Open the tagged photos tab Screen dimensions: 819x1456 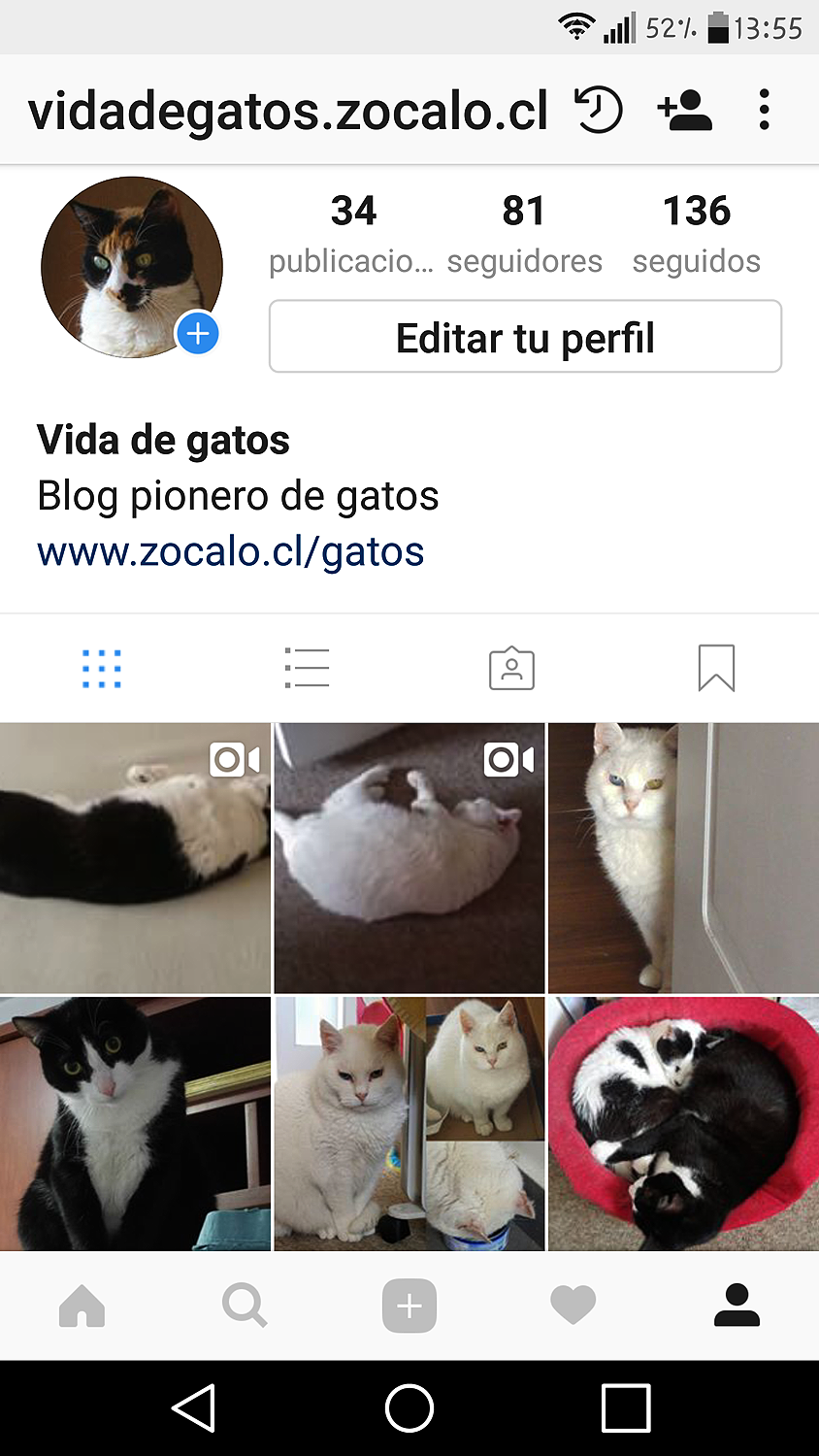pyautogui.click(x=511, y=669)
